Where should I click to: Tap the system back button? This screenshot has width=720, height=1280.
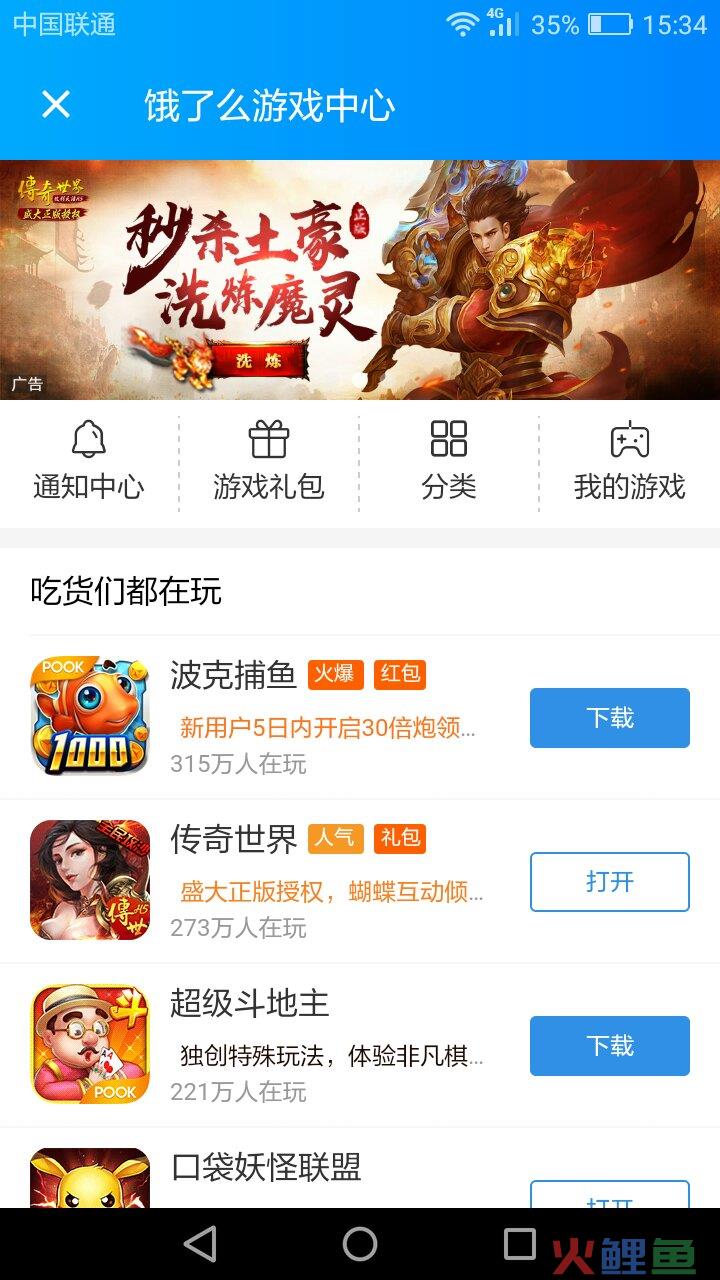point(201,1244)
